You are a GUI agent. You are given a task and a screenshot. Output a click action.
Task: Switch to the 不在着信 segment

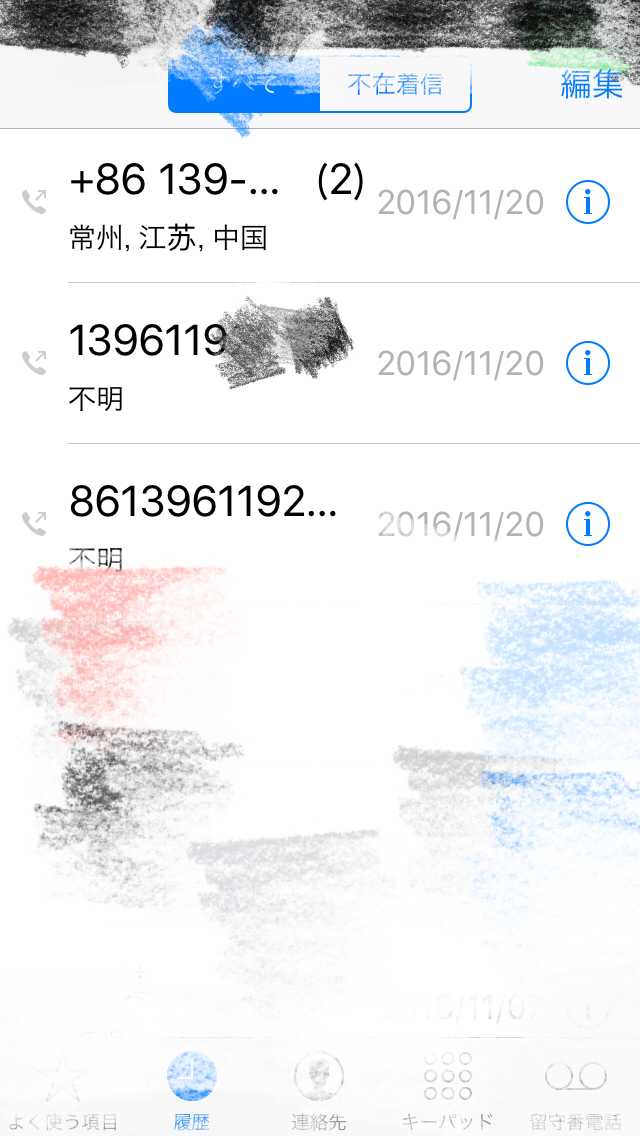(x=395, y=85)
